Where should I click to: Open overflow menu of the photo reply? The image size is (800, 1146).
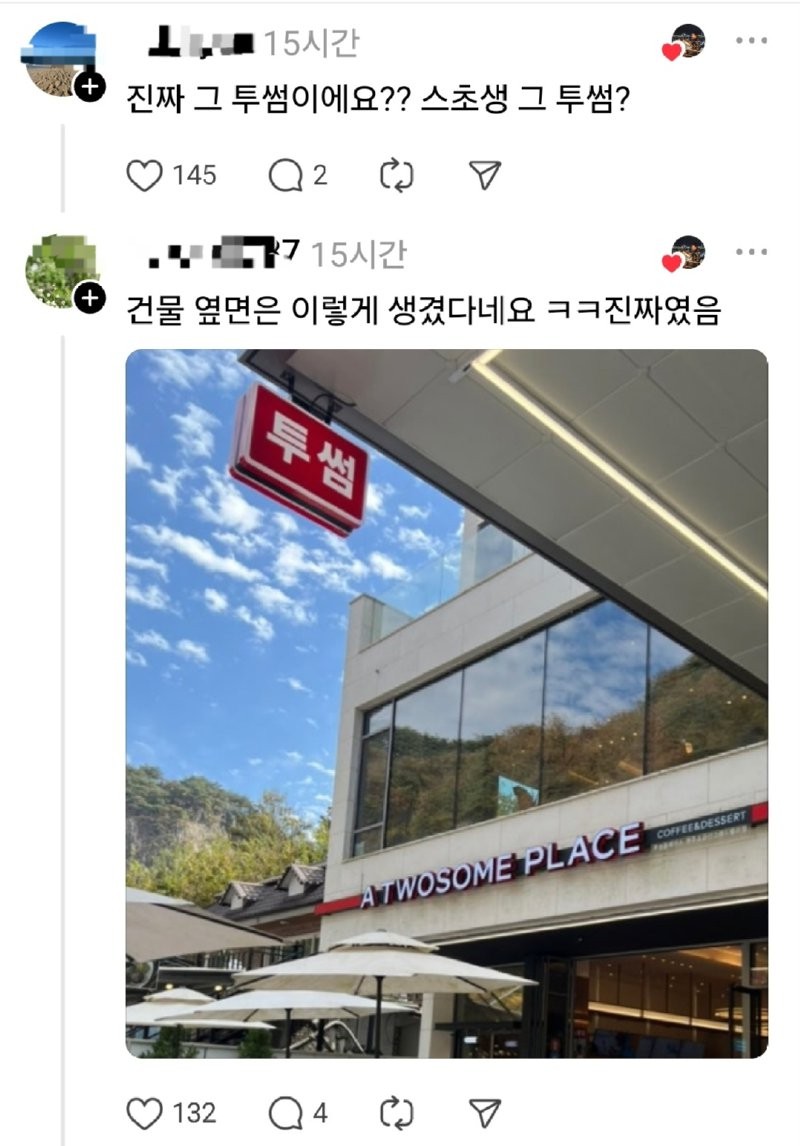(751, 252)
